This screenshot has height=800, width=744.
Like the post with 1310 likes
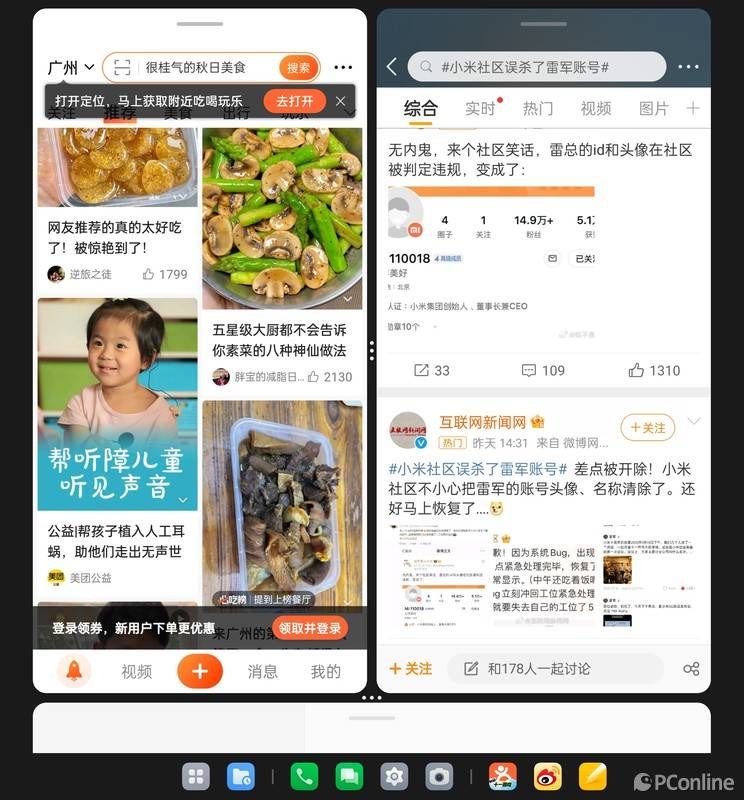click(x=654, y=370)
